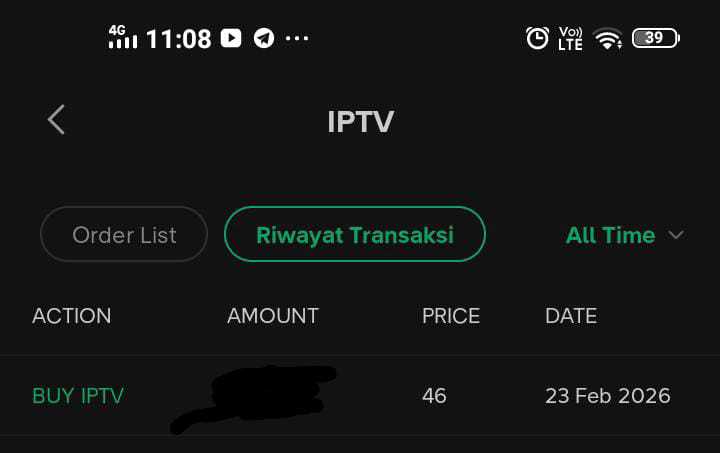The height and width of the screenshot is (453, 720).
Task: Open the BUY IPTV transaction row
Action: tap(78, 396)
